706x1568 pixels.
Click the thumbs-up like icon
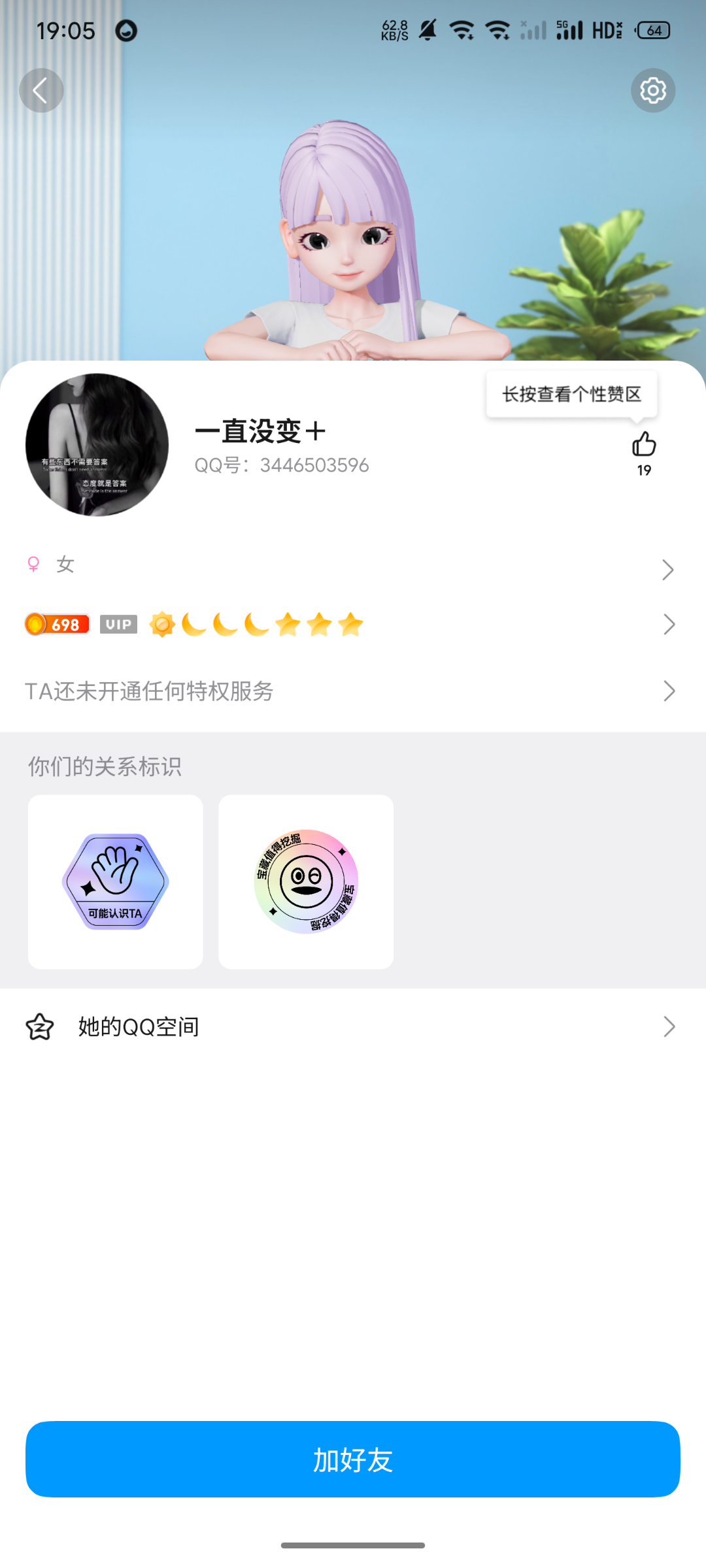tap(643, 444)
